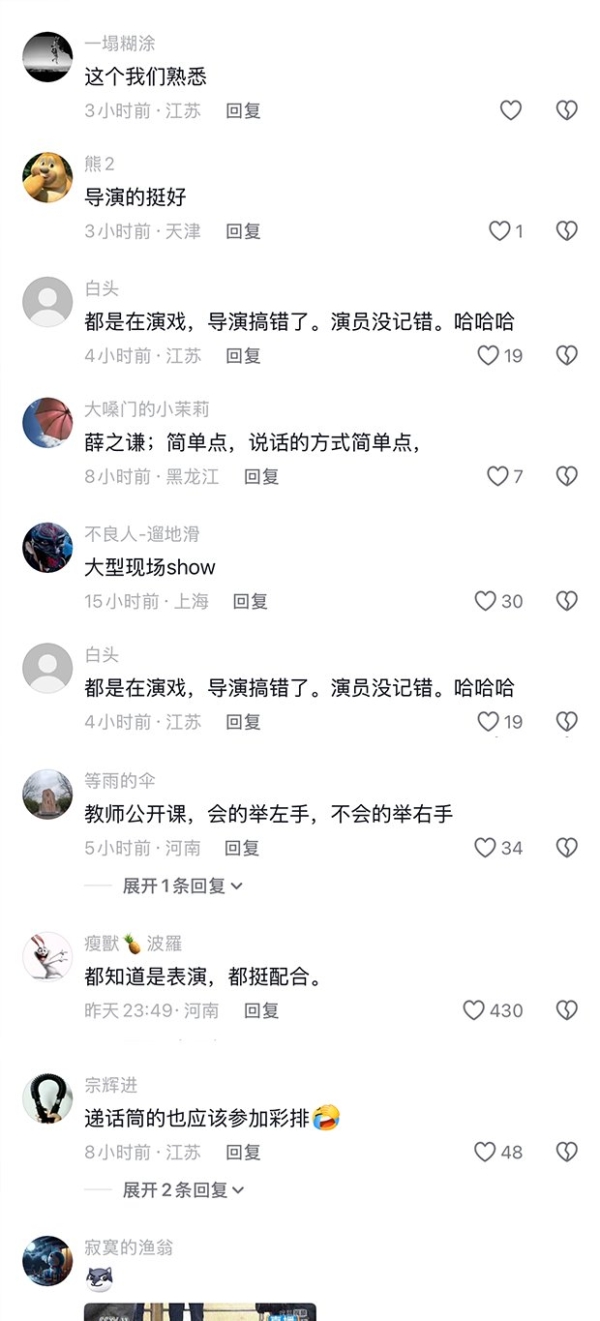Like 一塌糊涂's comment
This screenshot has width=600, height=1321.
coord(511,110)
